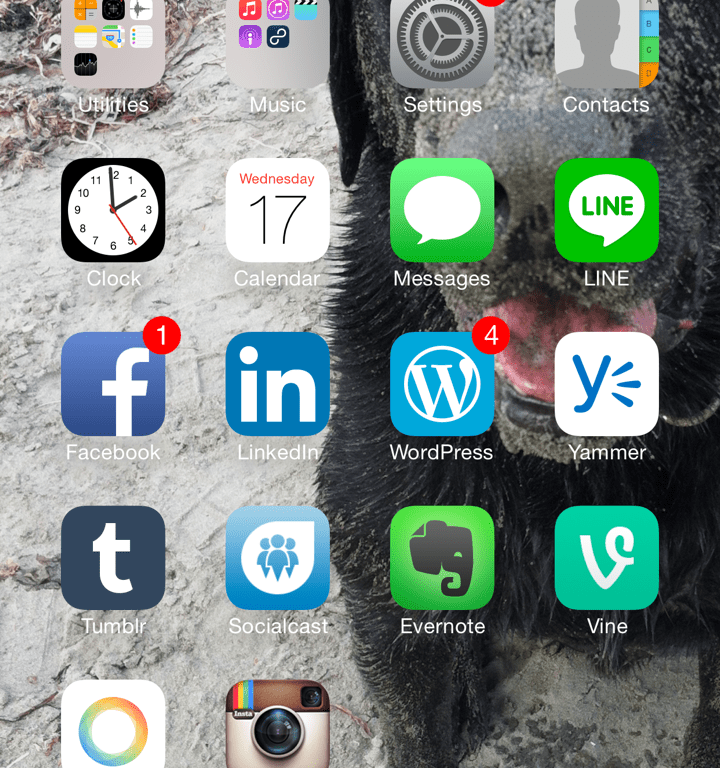Launch the Yammer app
This screenshot has width=720, height=768.
click(x=607, y=384)
